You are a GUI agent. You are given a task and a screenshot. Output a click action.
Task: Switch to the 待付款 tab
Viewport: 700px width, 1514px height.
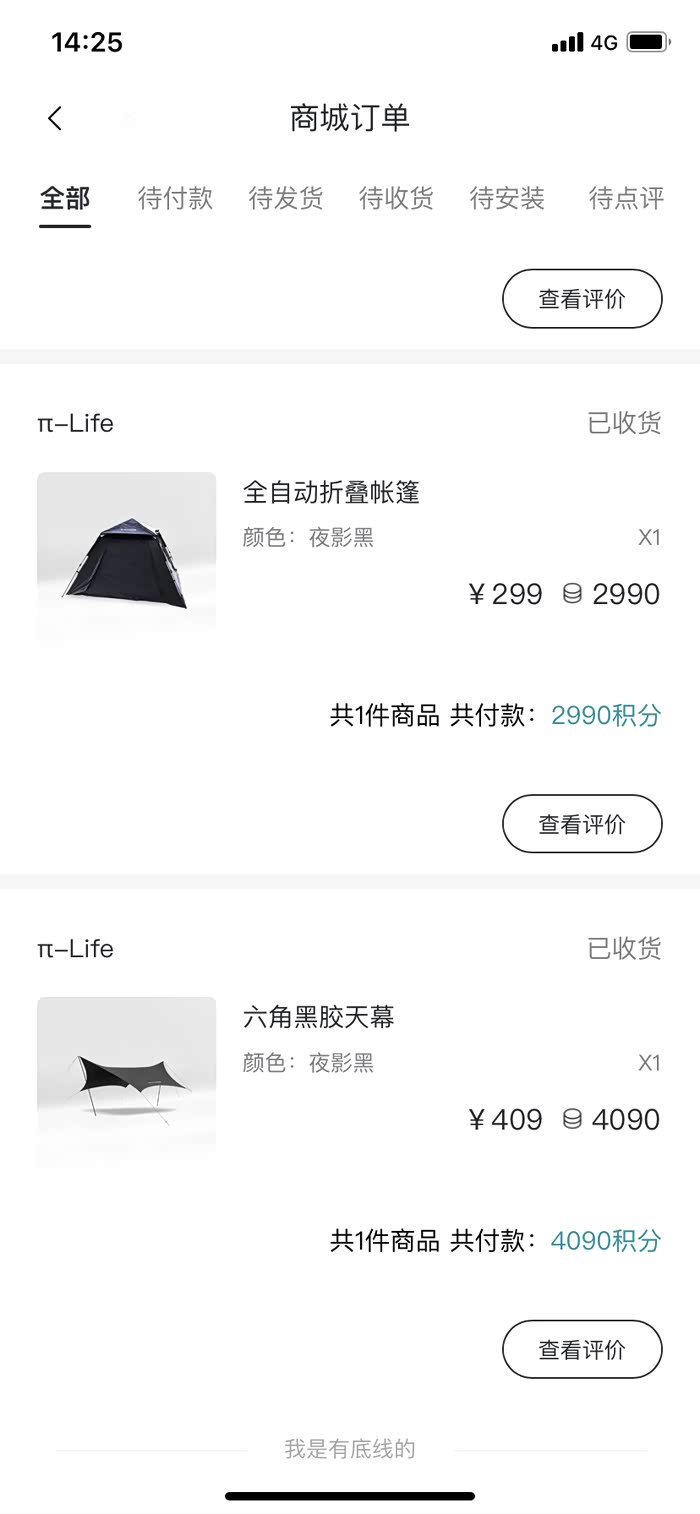pos(175,199)
